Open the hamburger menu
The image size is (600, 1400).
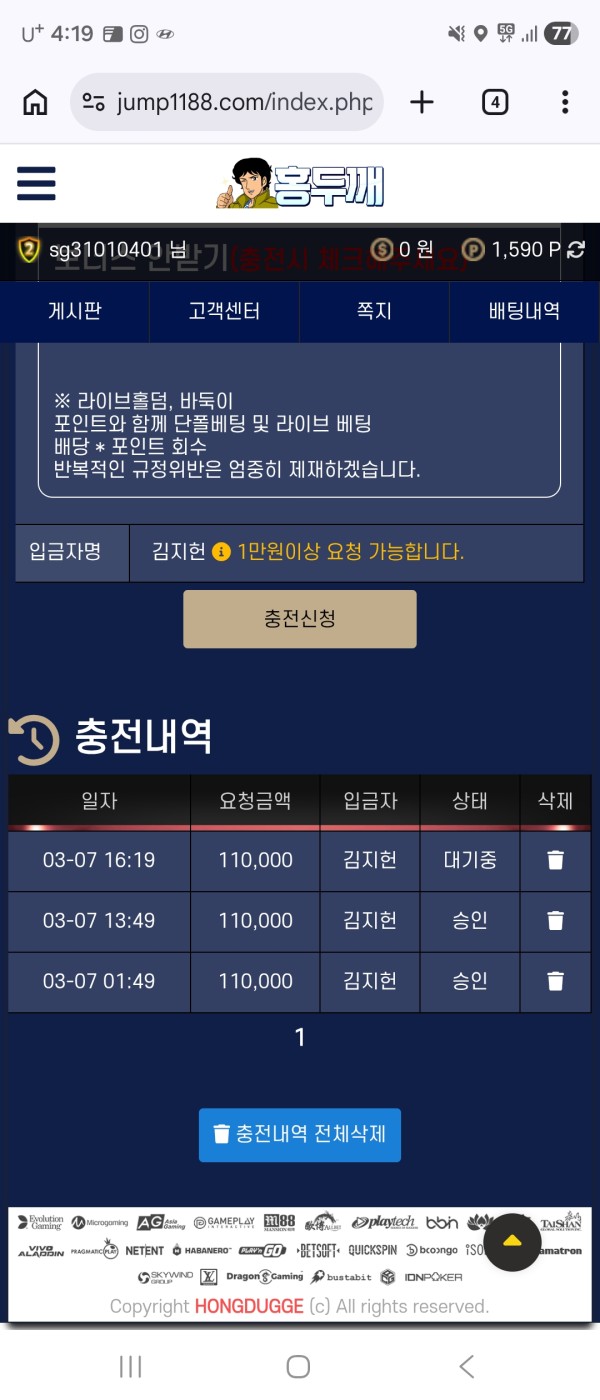point(36,183)
